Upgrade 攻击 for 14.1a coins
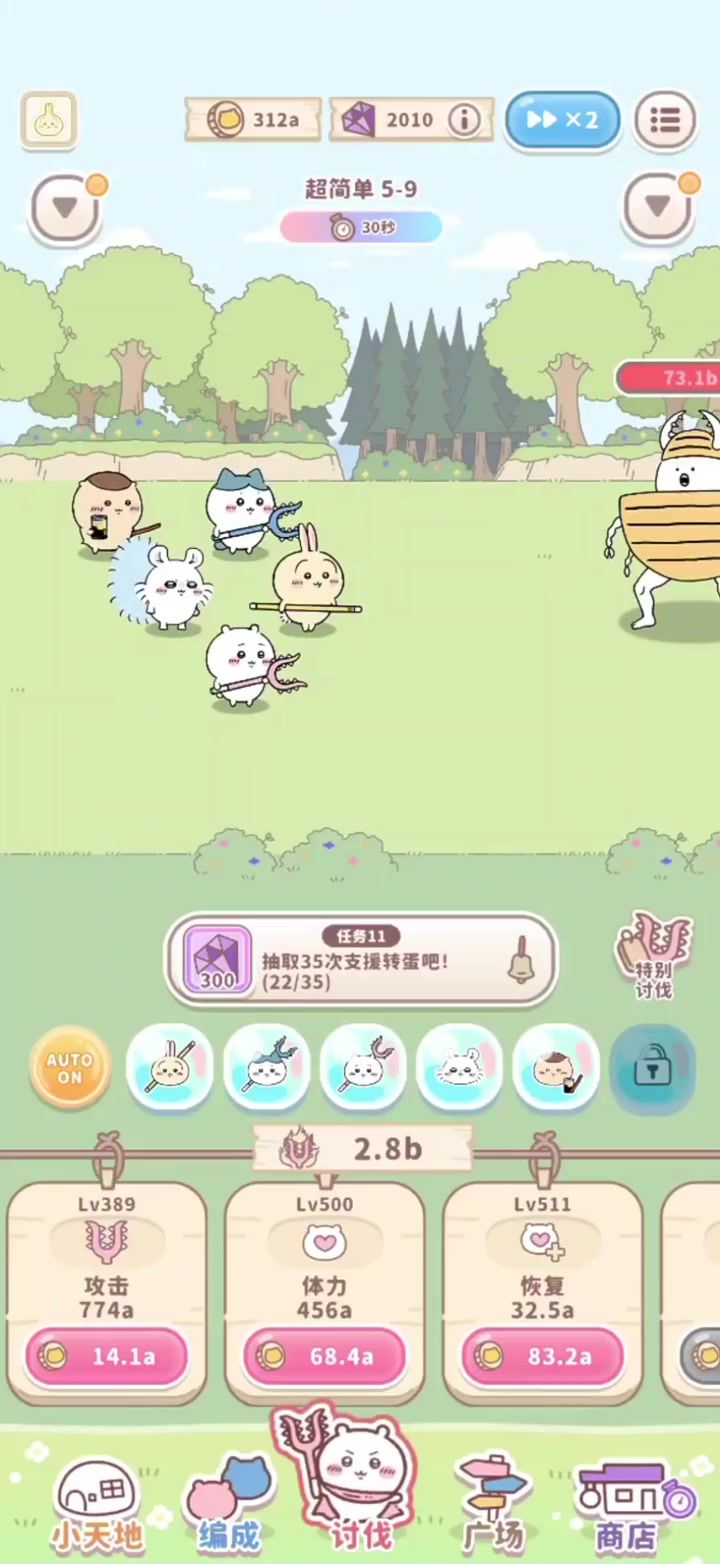The height and width of the screenshot is (1564, 720). pyautogui.click(x=107, y=1356)
